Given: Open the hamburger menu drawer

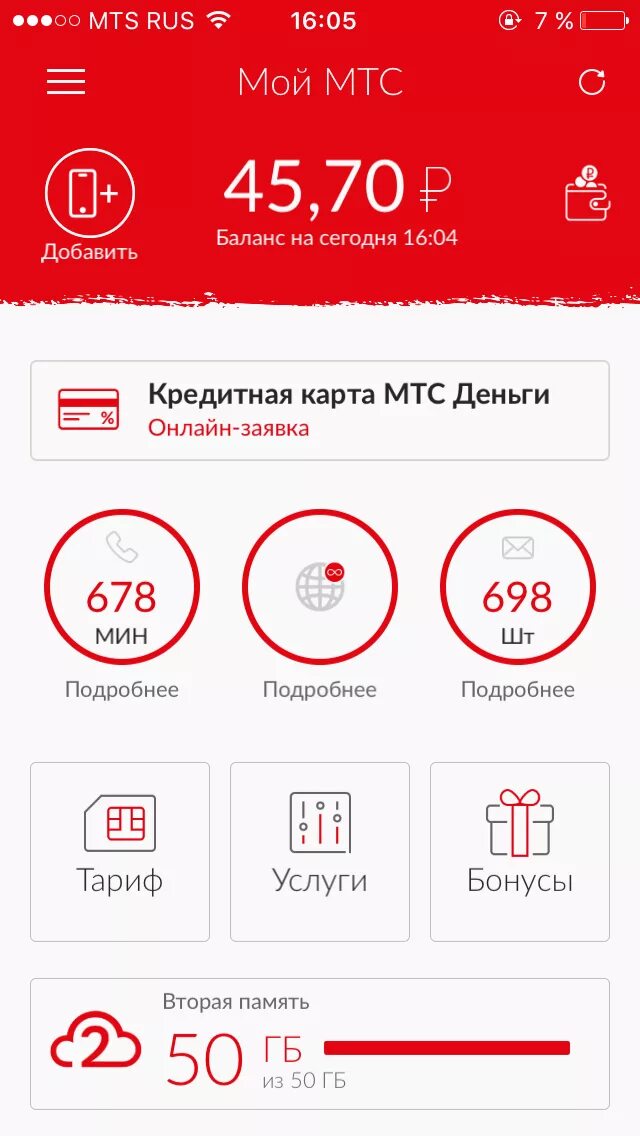Looking at the screenshot, I should (66, 82).
